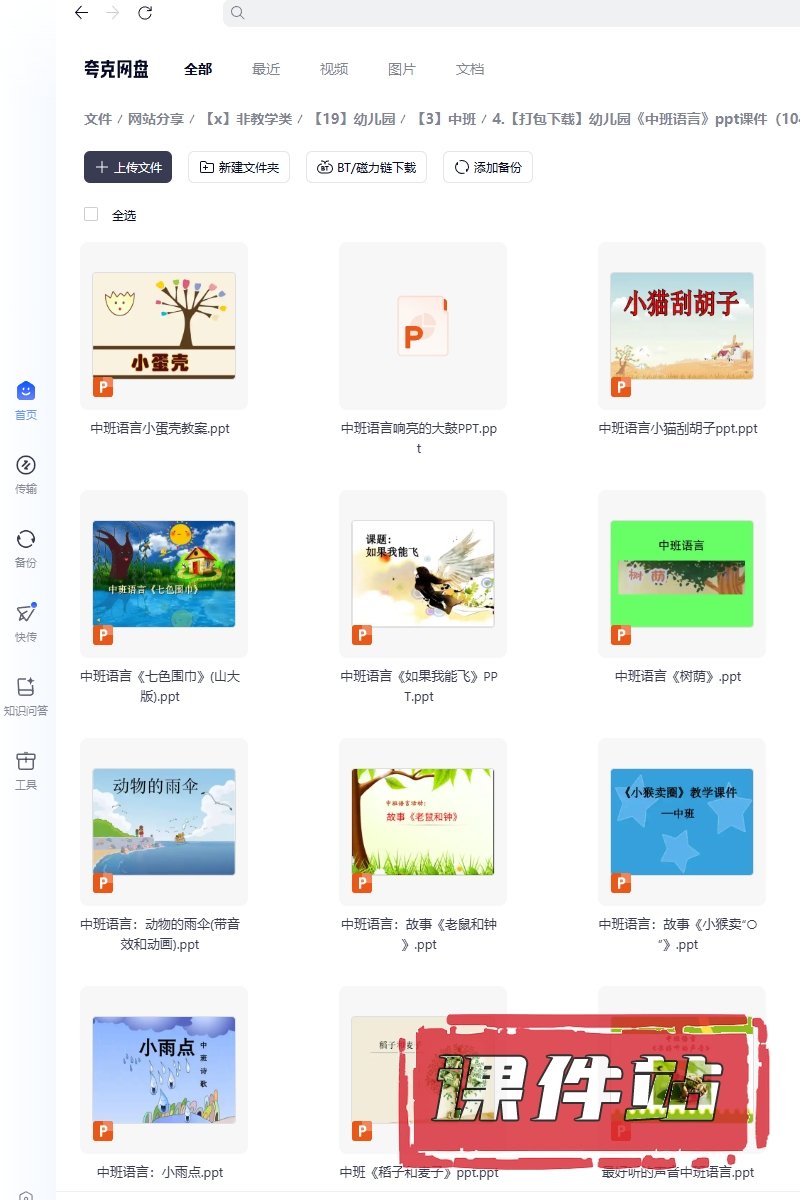Select 传输 in the sidebar

[26, 474]
